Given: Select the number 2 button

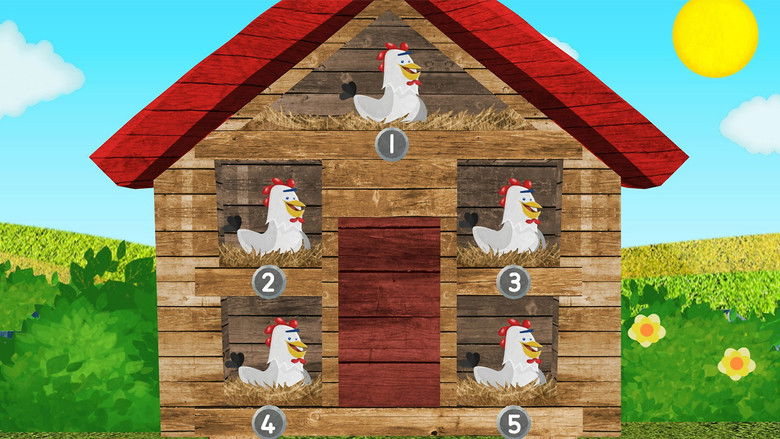Looking at the screenshot, I should [x=267, y=282].
